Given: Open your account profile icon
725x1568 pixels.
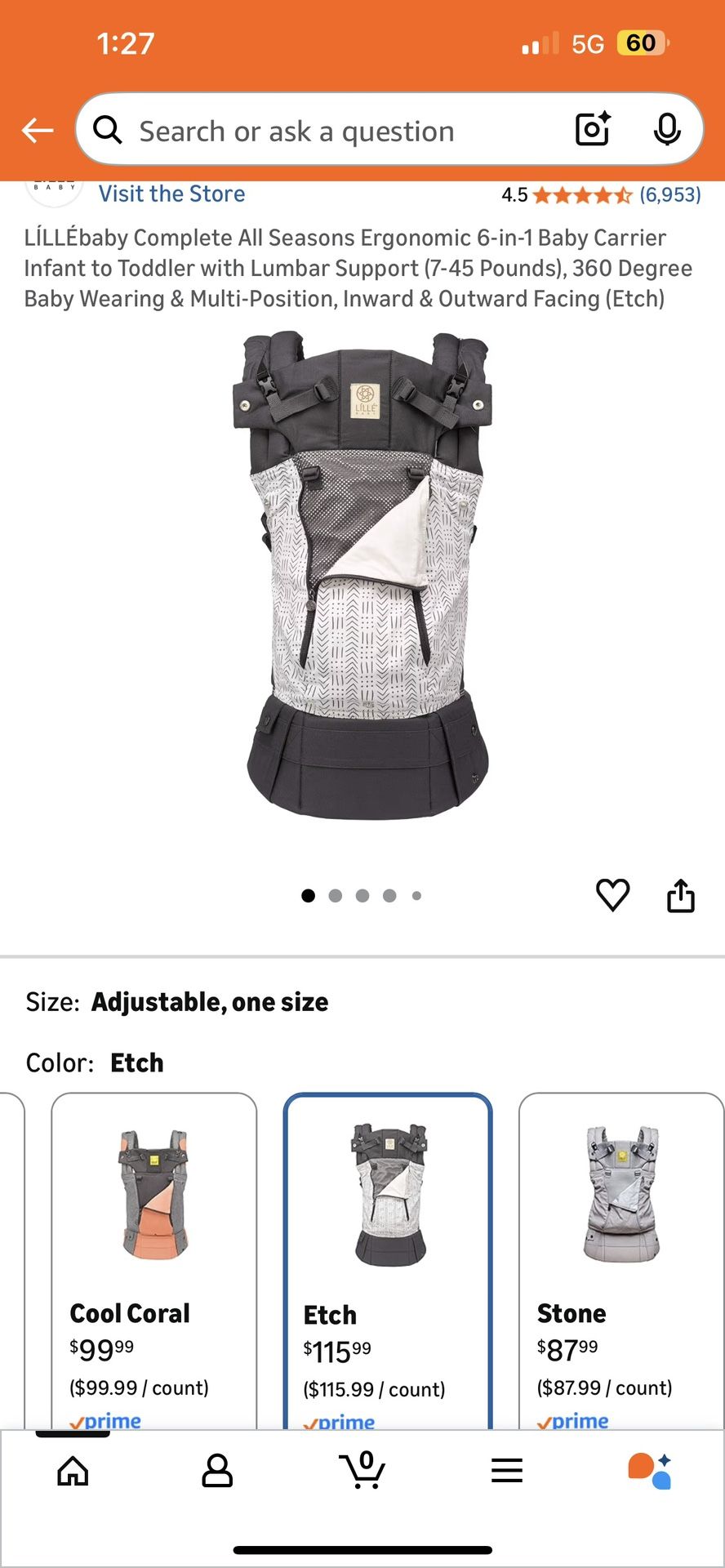Looking at the screenshot, I should [x=217, y=1470].
